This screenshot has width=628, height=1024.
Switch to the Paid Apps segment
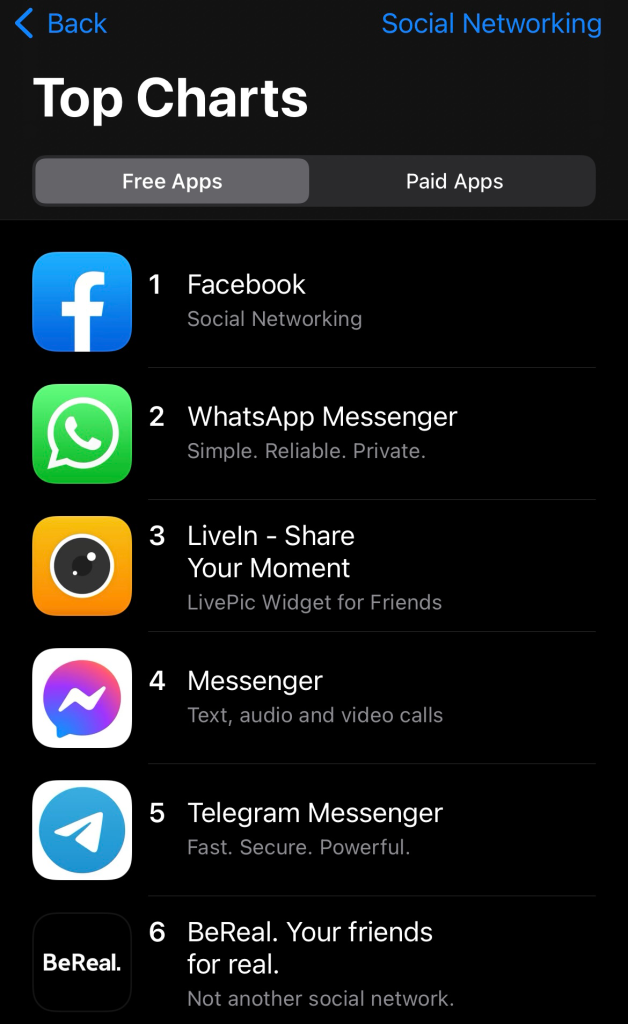(x=454, y=182)
